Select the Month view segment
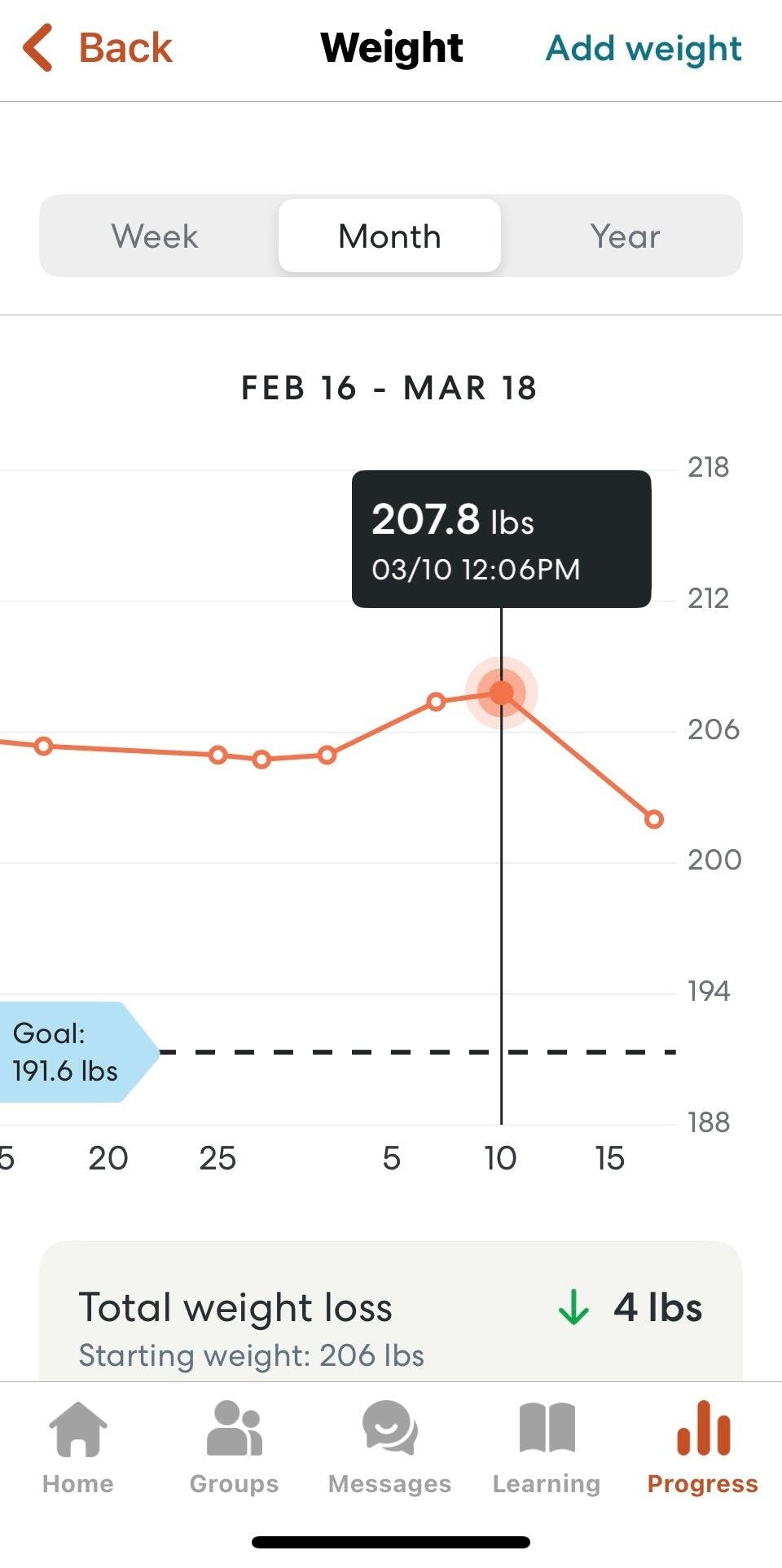Image resolution: width=782 pixels, height=1568 pixels. pyautogui.click(x=389, y=236)
